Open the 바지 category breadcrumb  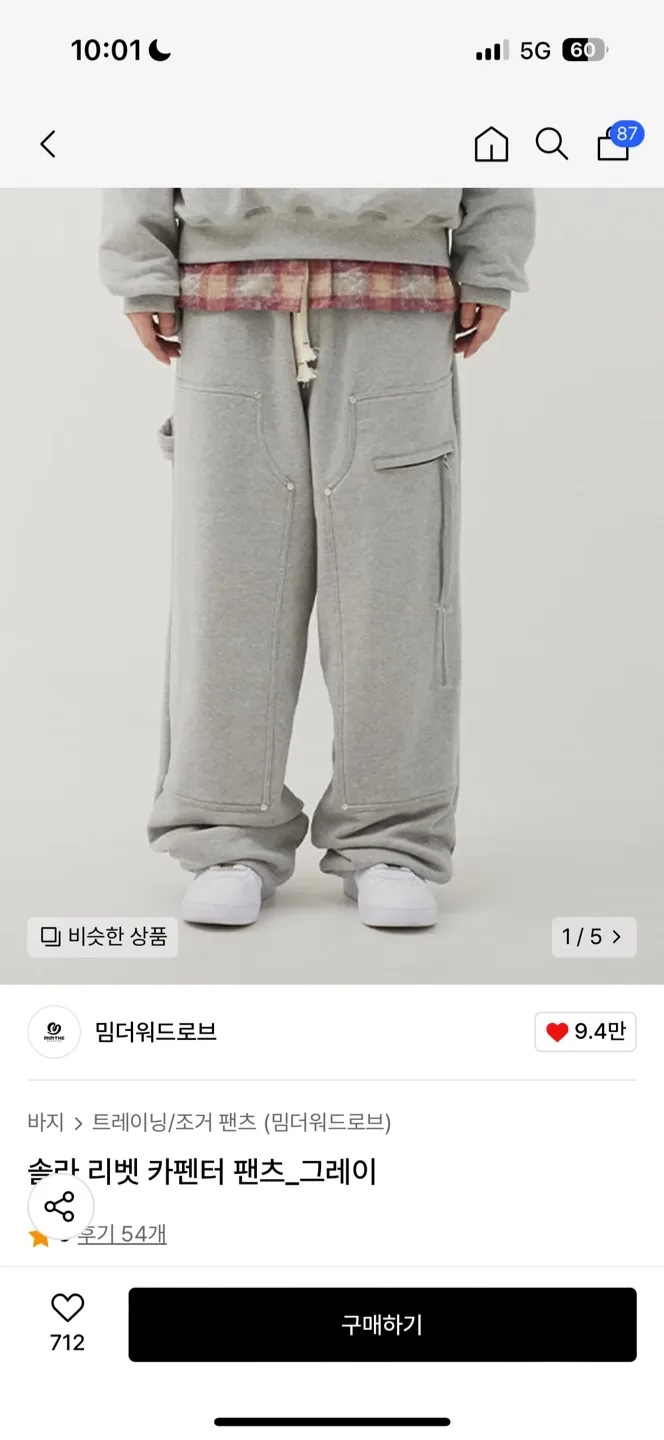[x=46, y=1122]
